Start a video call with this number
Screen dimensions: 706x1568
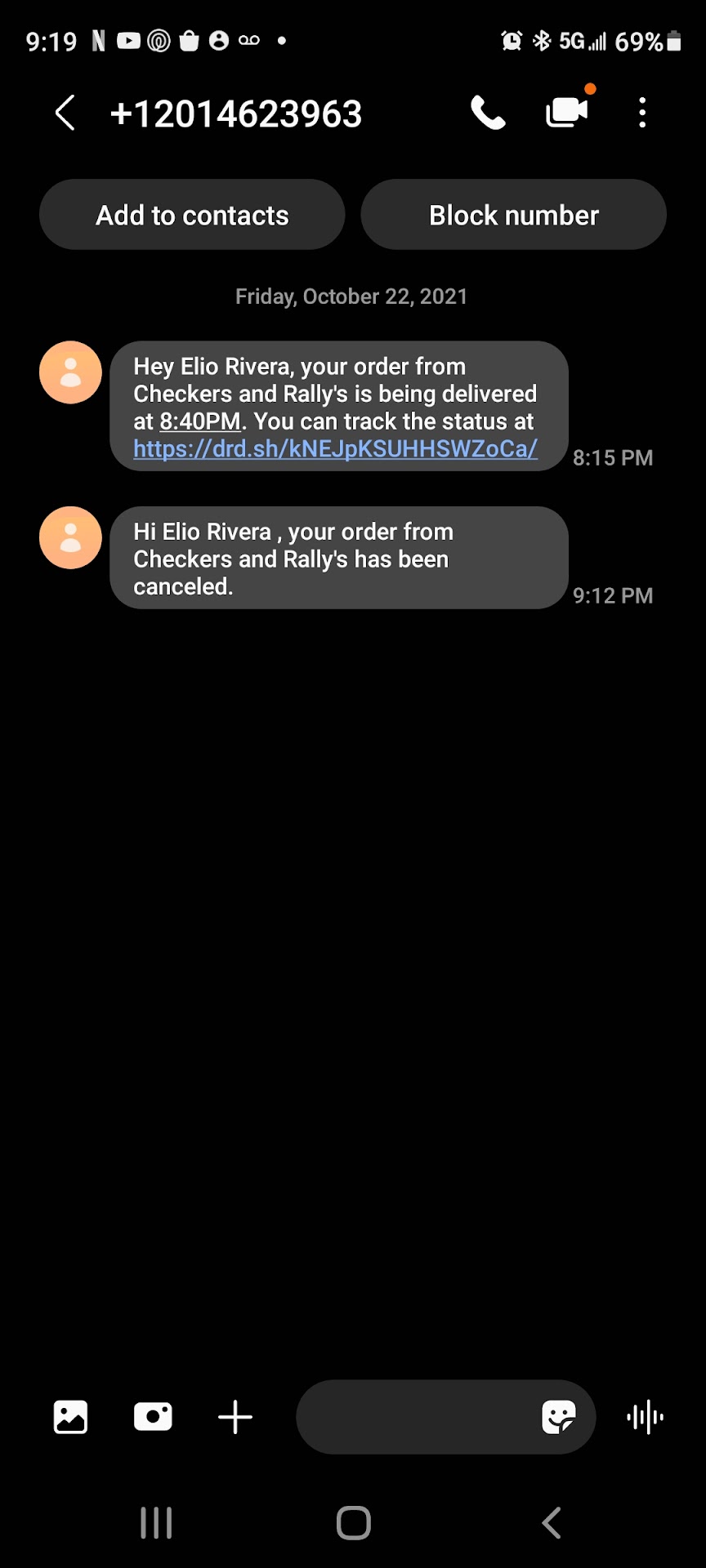[x=566, y=112]
